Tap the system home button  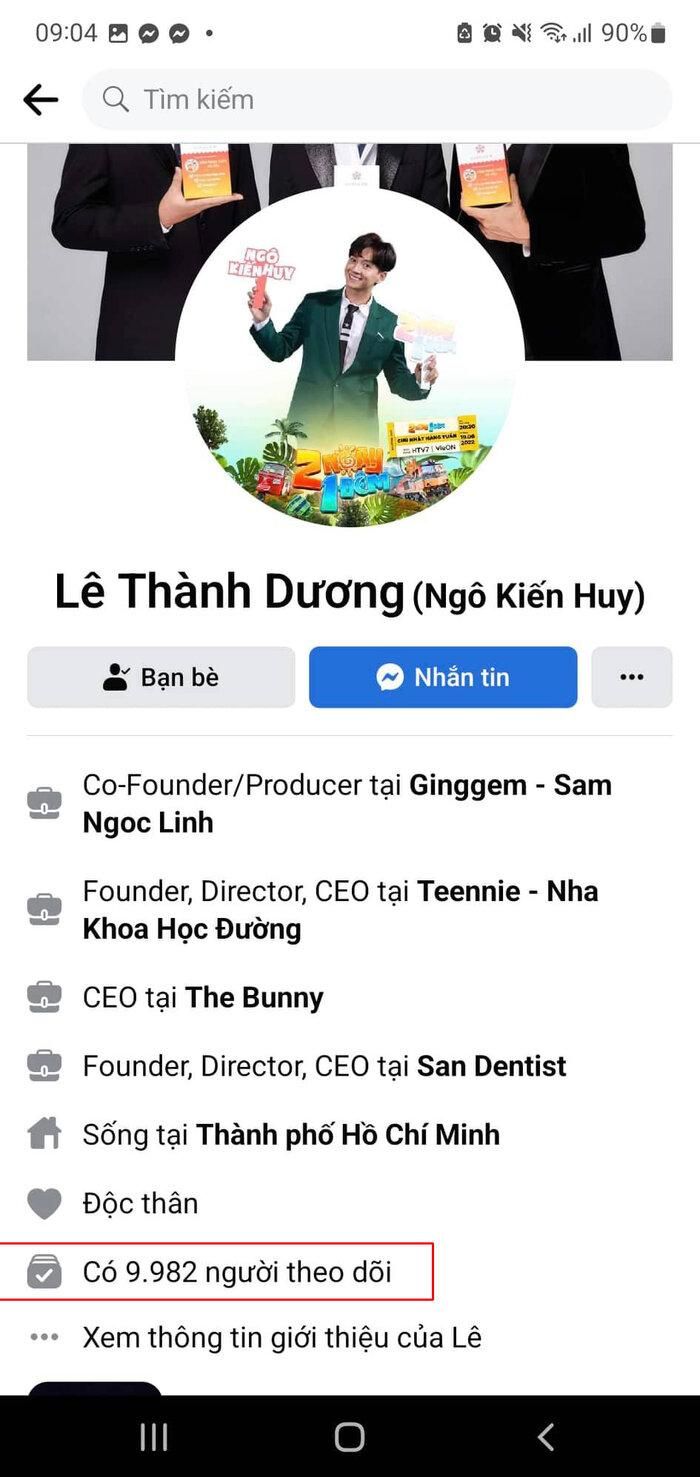349,1437
